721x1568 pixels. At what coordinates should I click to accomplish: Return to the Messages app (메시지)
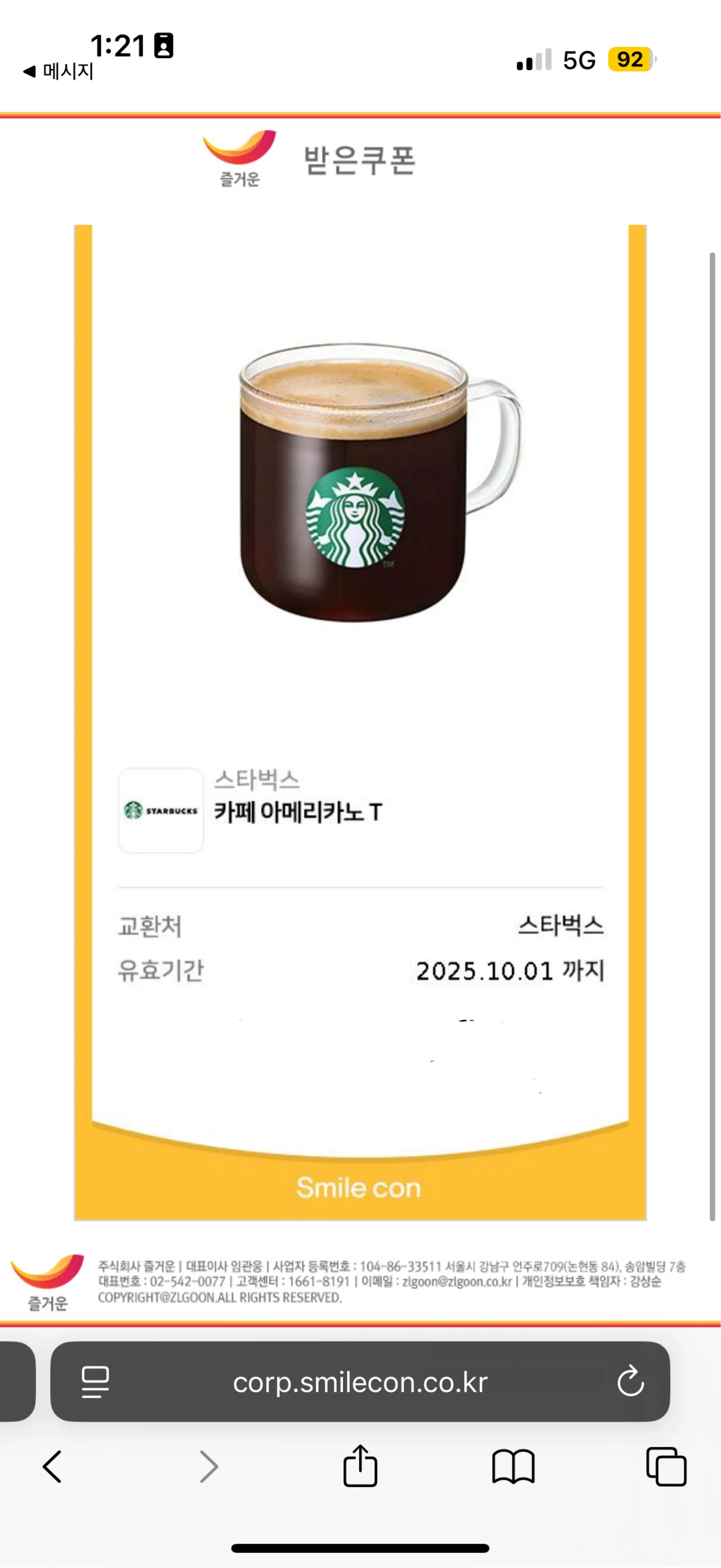(58, 72)
